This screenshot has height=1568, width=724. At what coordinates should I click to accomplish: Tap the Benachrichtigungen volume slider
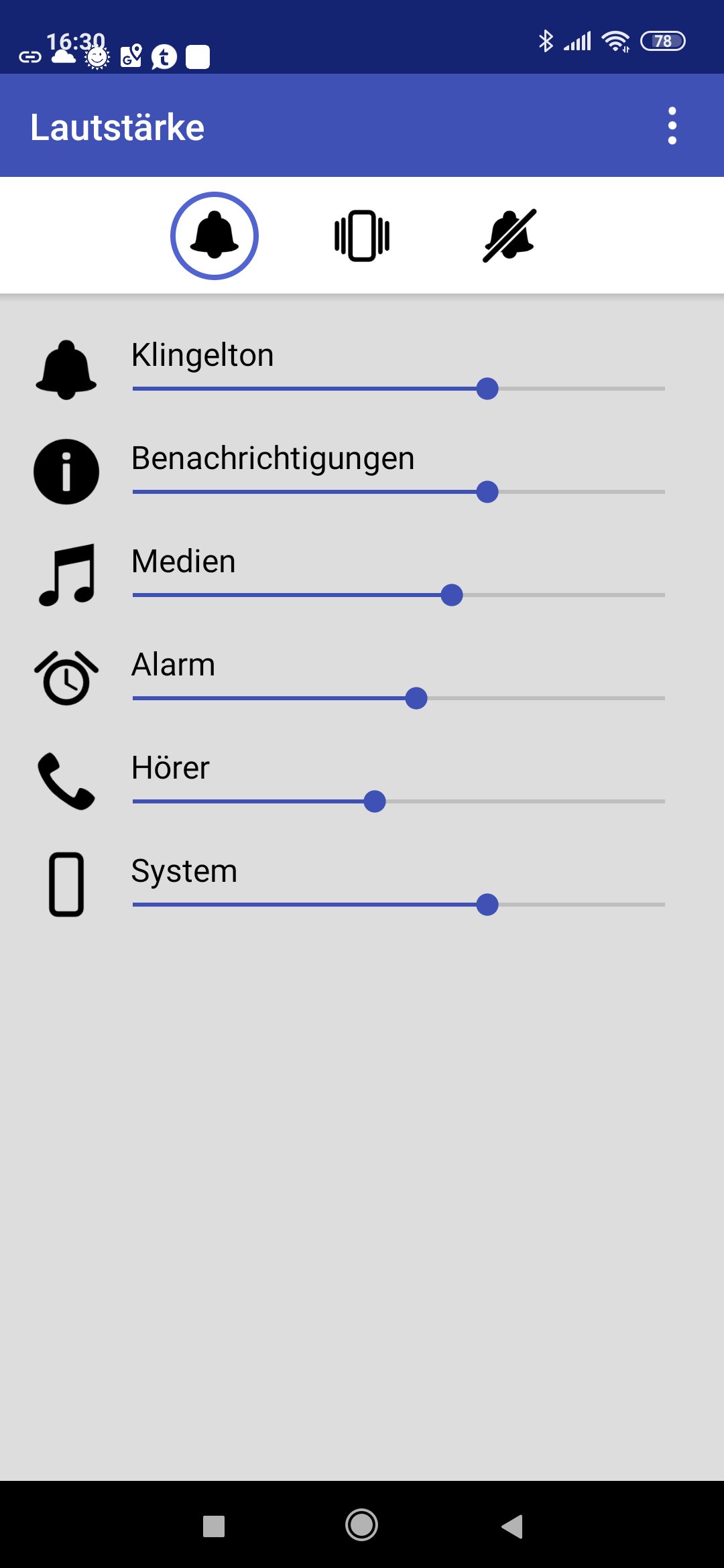(x=487, y=492)
